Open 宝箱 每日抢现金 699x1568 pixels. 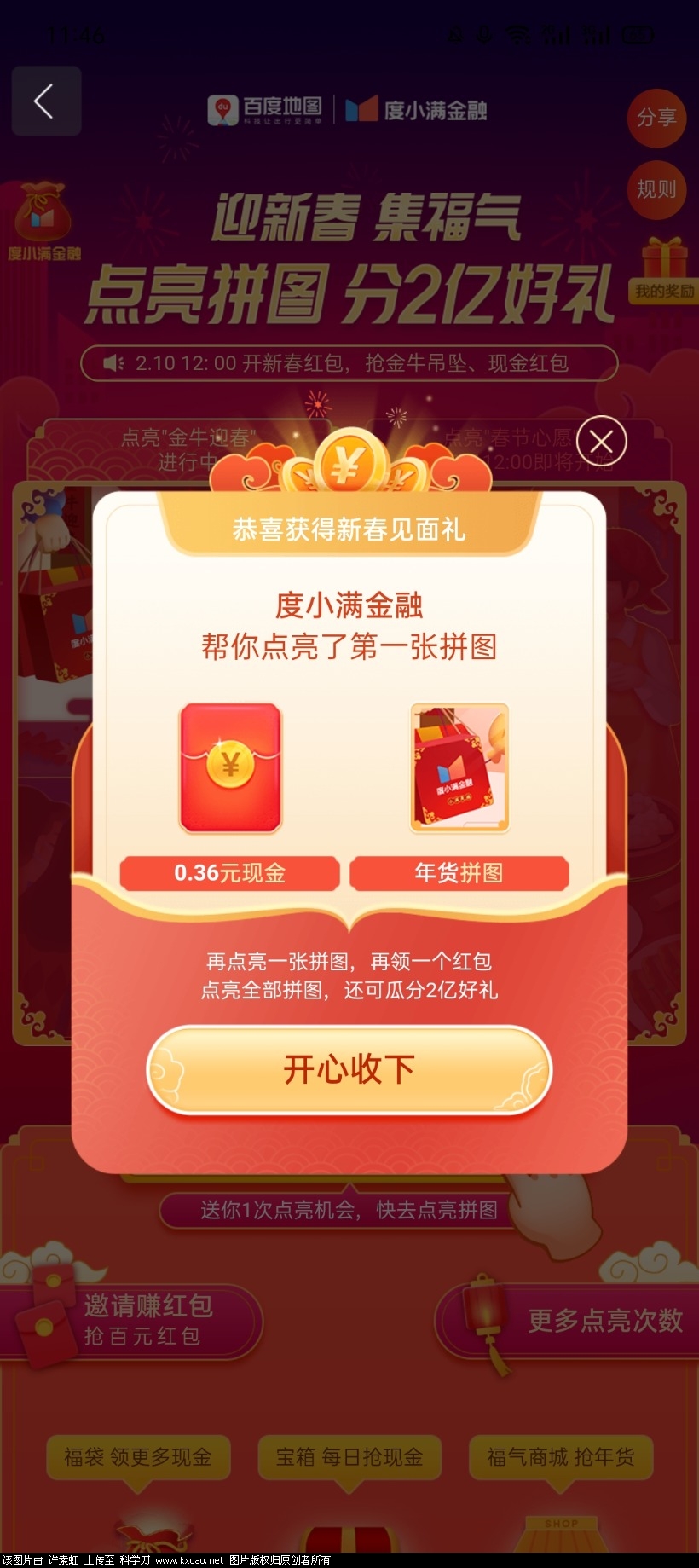(349, 1456)
